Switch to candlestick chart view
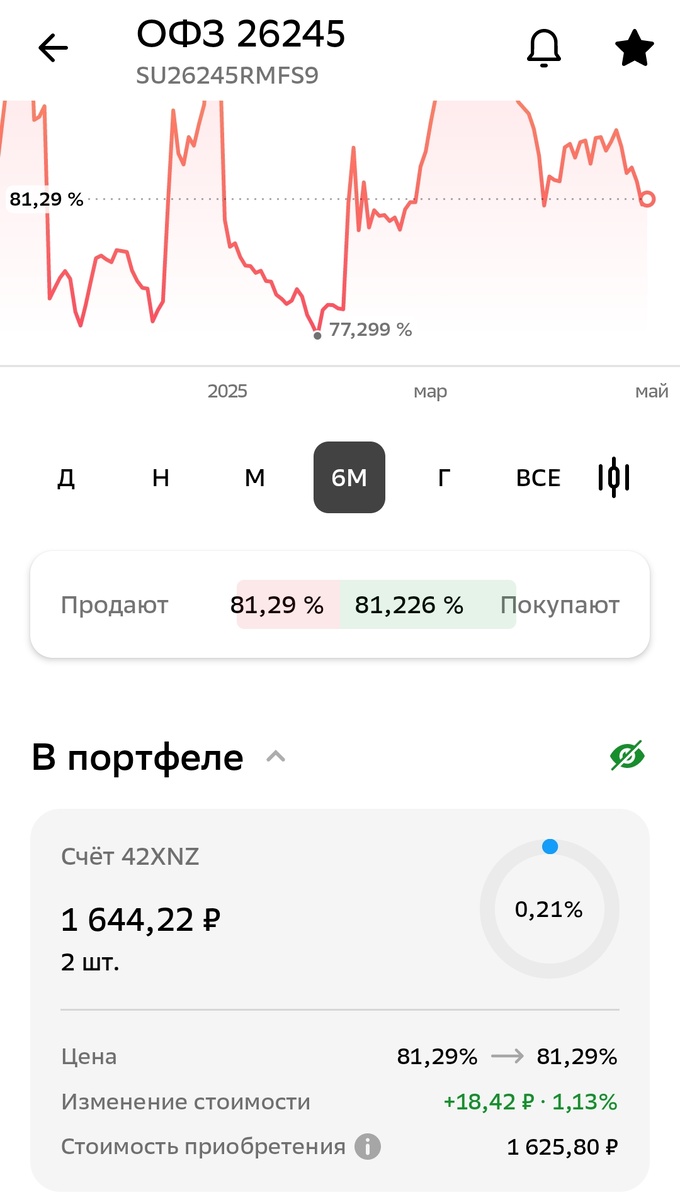The width and height of the screenshot is (680, 1200). coord(614,478)
